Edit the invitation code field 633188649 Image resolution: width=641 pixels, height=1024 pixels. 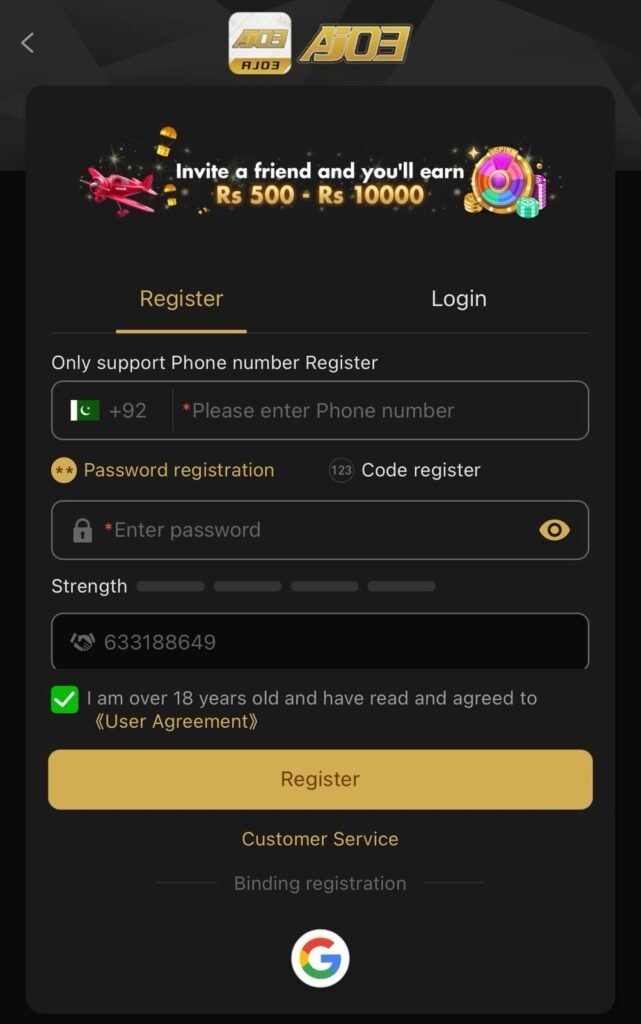(320, 641)
